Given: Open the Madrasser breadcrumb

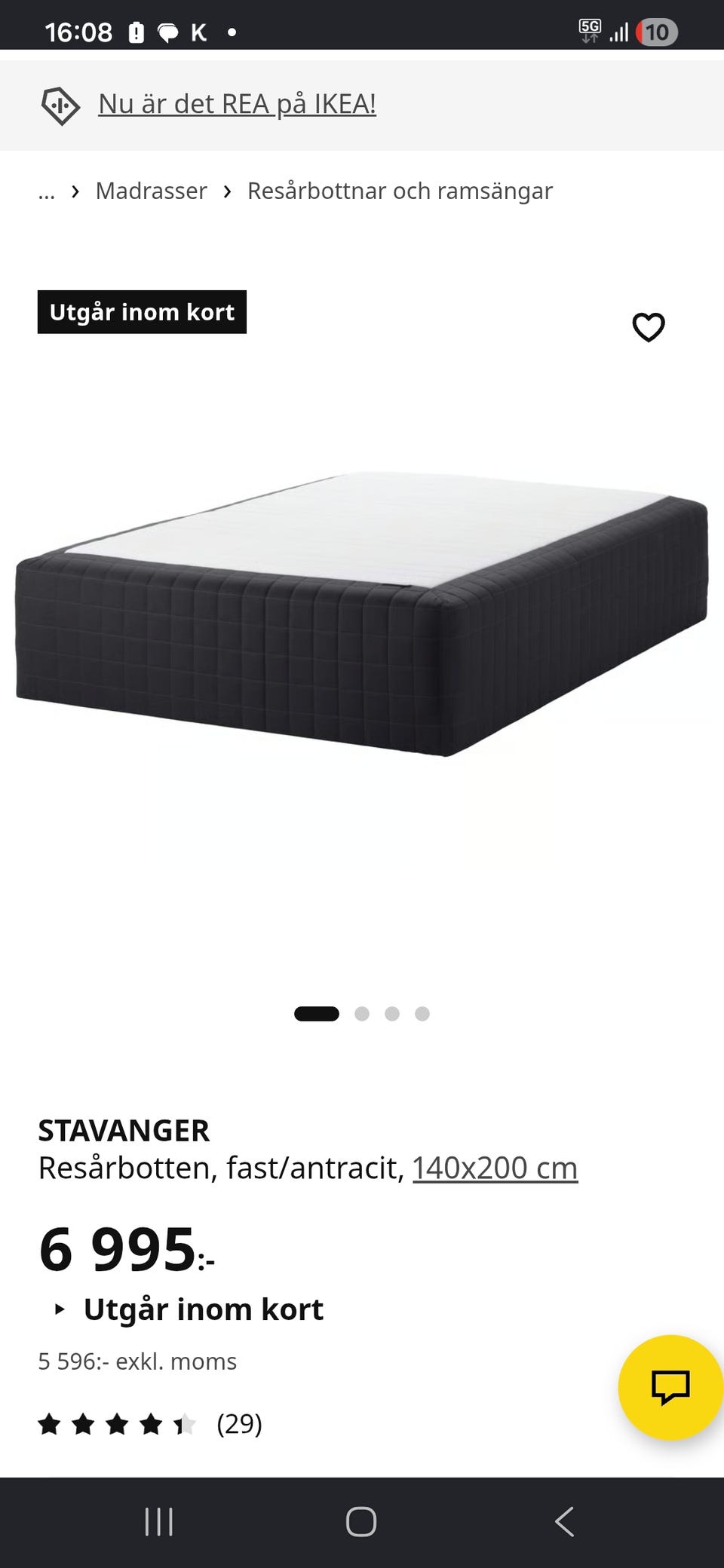Looking at the screenshot, I should 151,191.
